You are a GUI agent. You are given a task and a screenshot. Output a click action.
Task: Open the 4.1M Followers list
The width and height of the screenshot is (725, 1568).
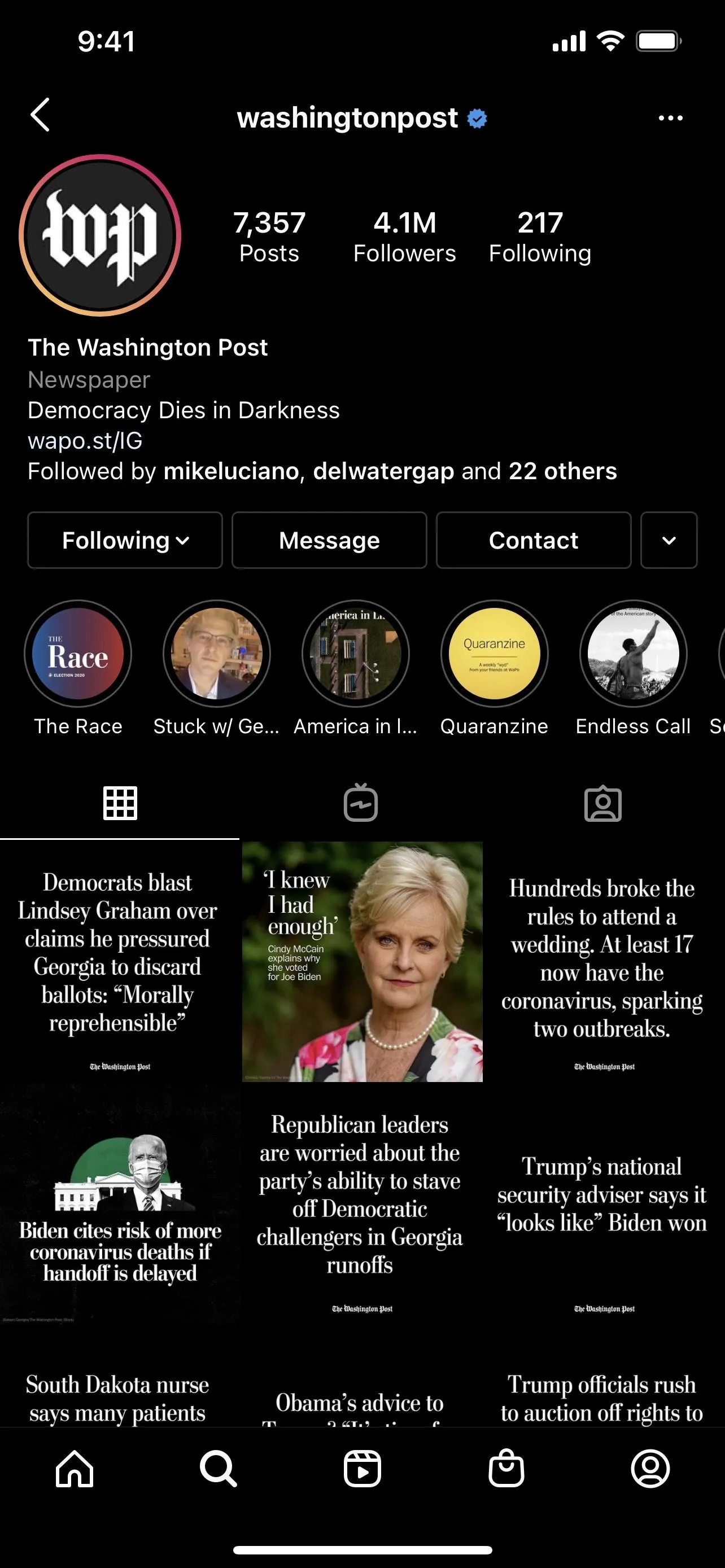coord(405,237)
